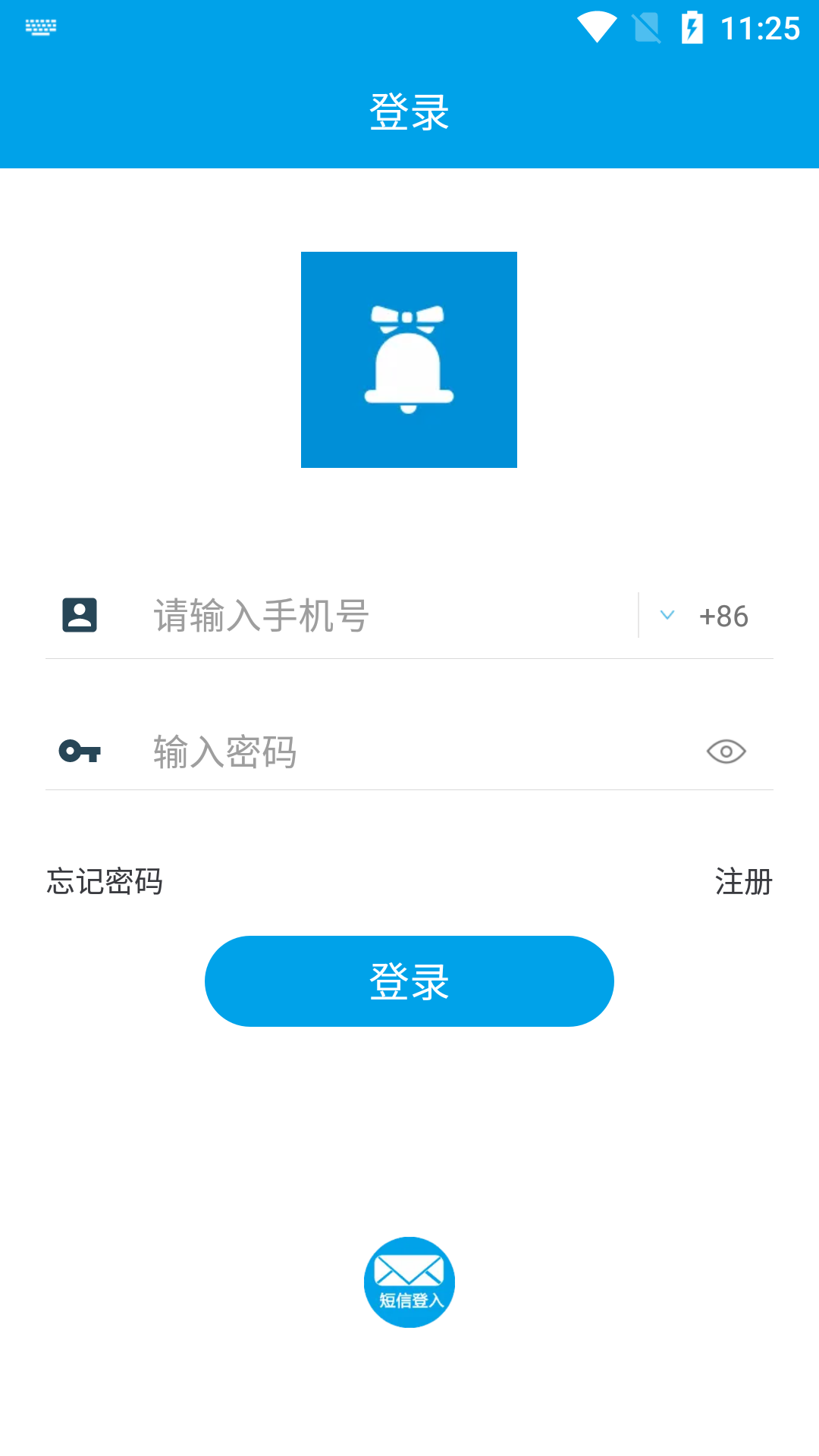
Task: Click the person icon beside phone field
Action: coord(79,615)
